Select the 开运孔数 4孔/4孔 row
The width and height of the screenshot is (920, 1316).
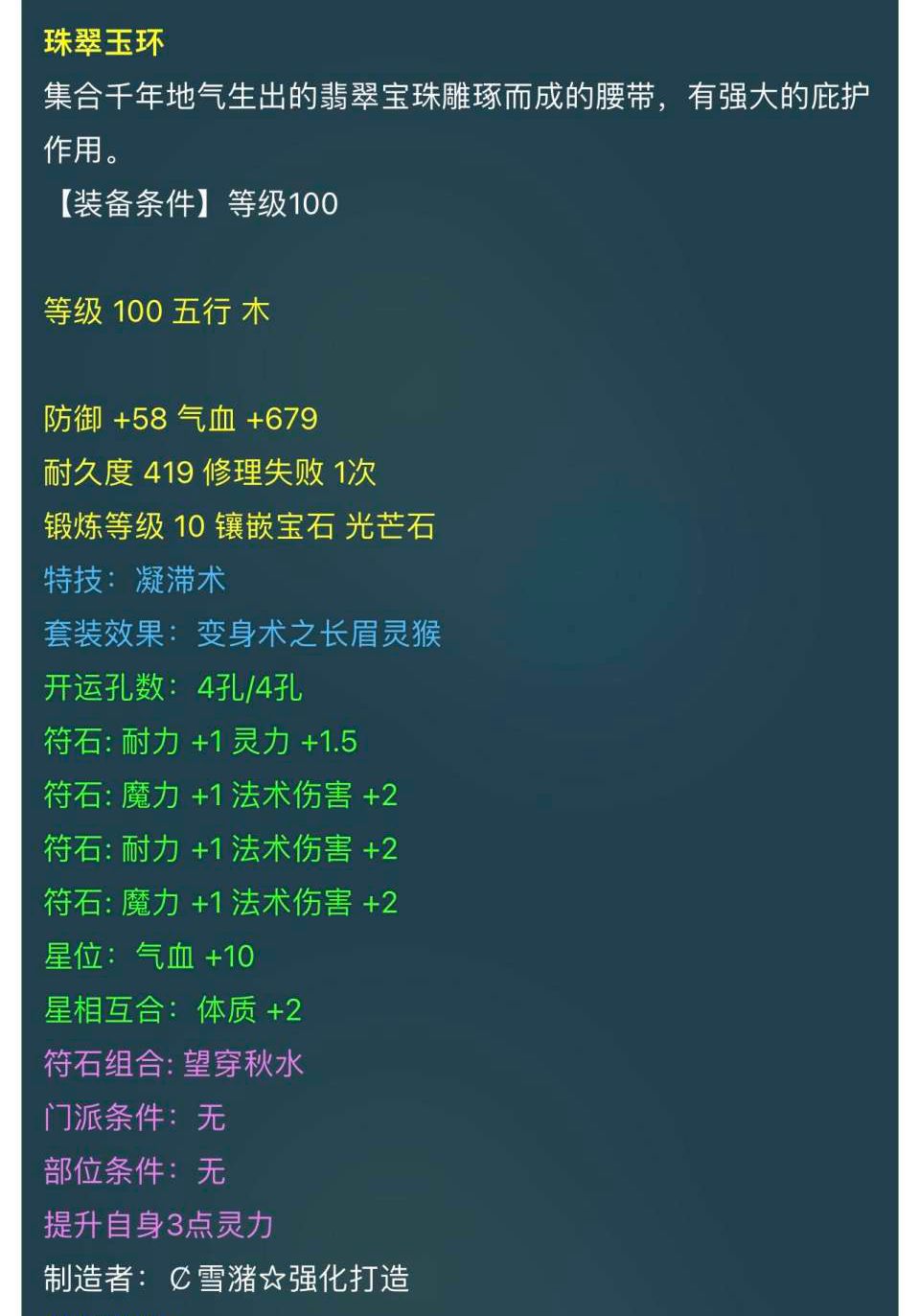pos(177,687)
